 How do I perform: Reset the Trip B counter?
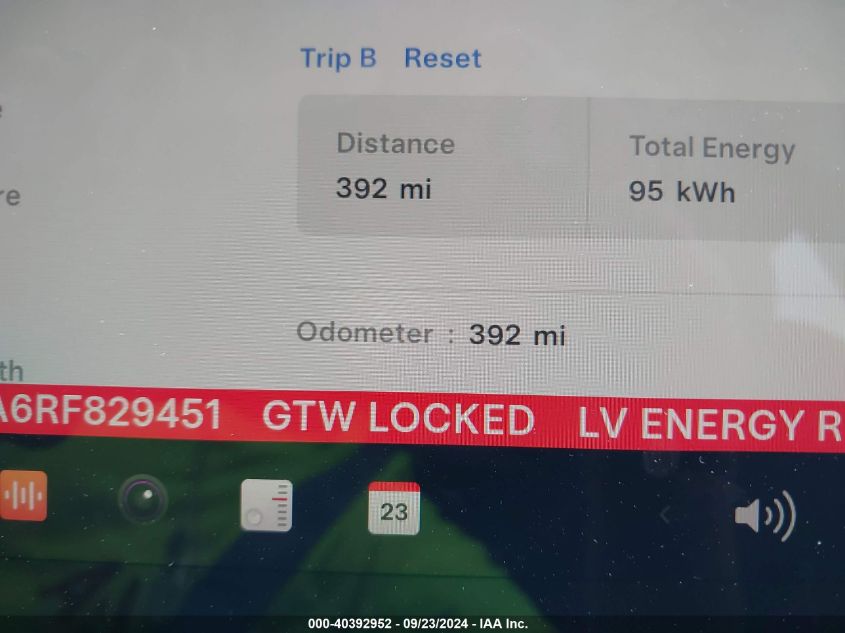[442, 58]
